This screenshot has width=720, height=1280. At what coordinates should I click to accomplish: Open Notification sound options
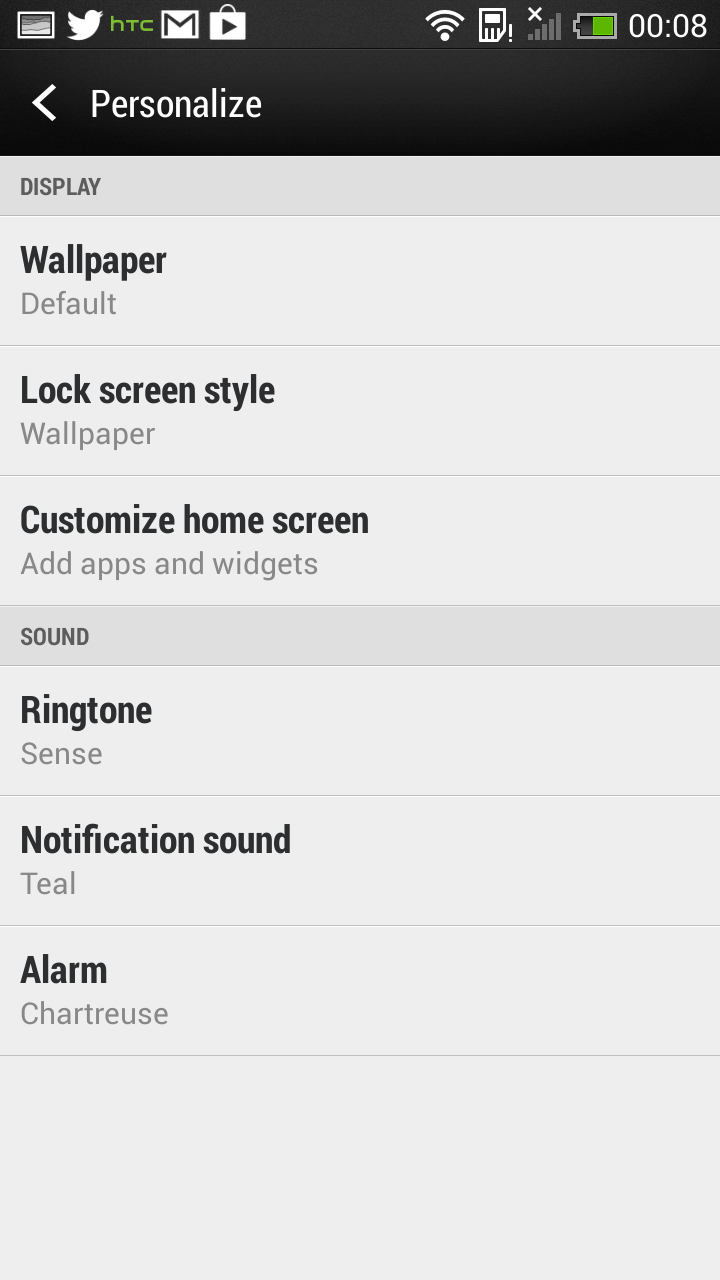click(x=360, y=861)
